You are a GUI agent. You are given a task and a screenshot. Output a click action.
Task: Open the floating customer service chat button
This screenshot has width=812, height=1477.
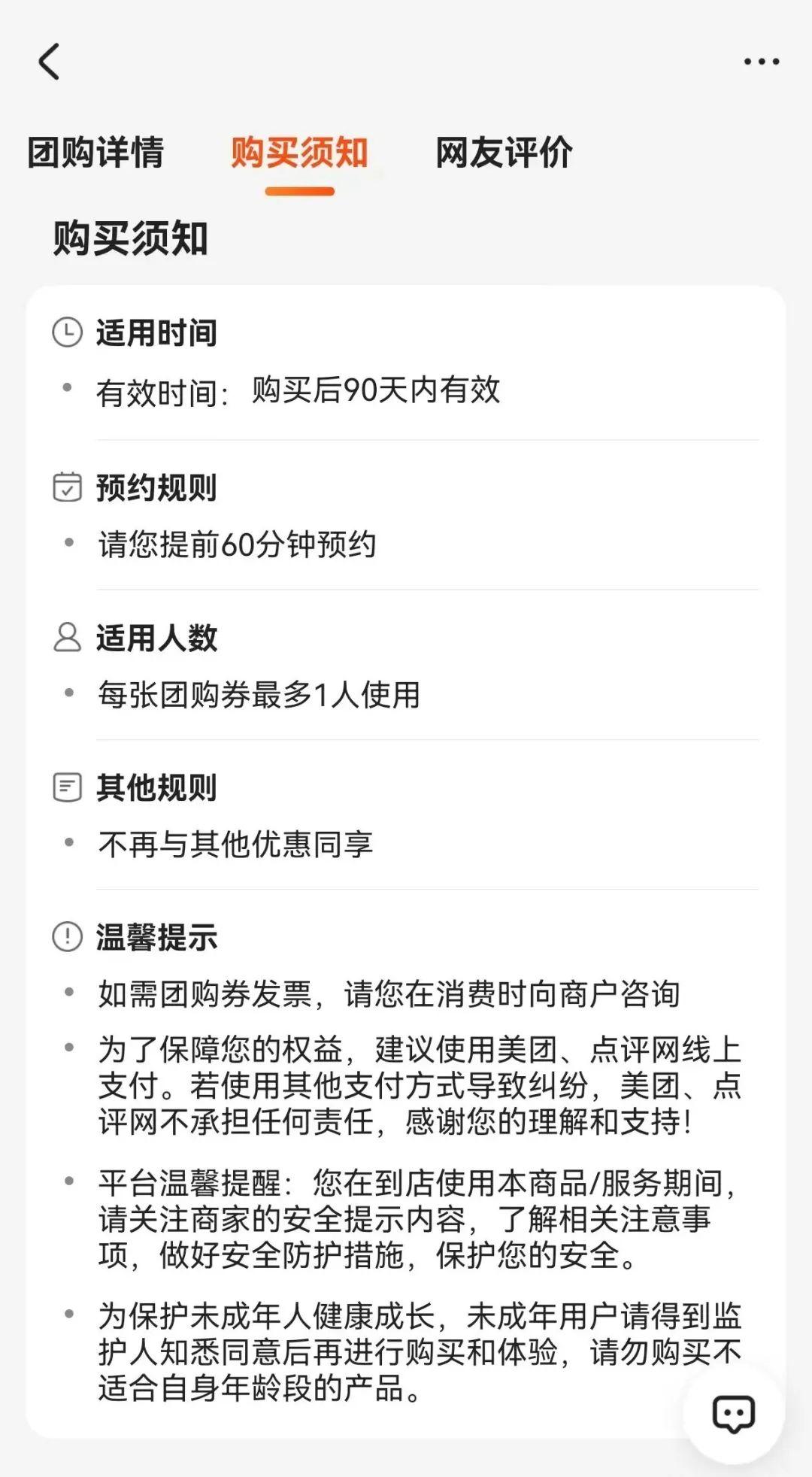pos(733,1414)
